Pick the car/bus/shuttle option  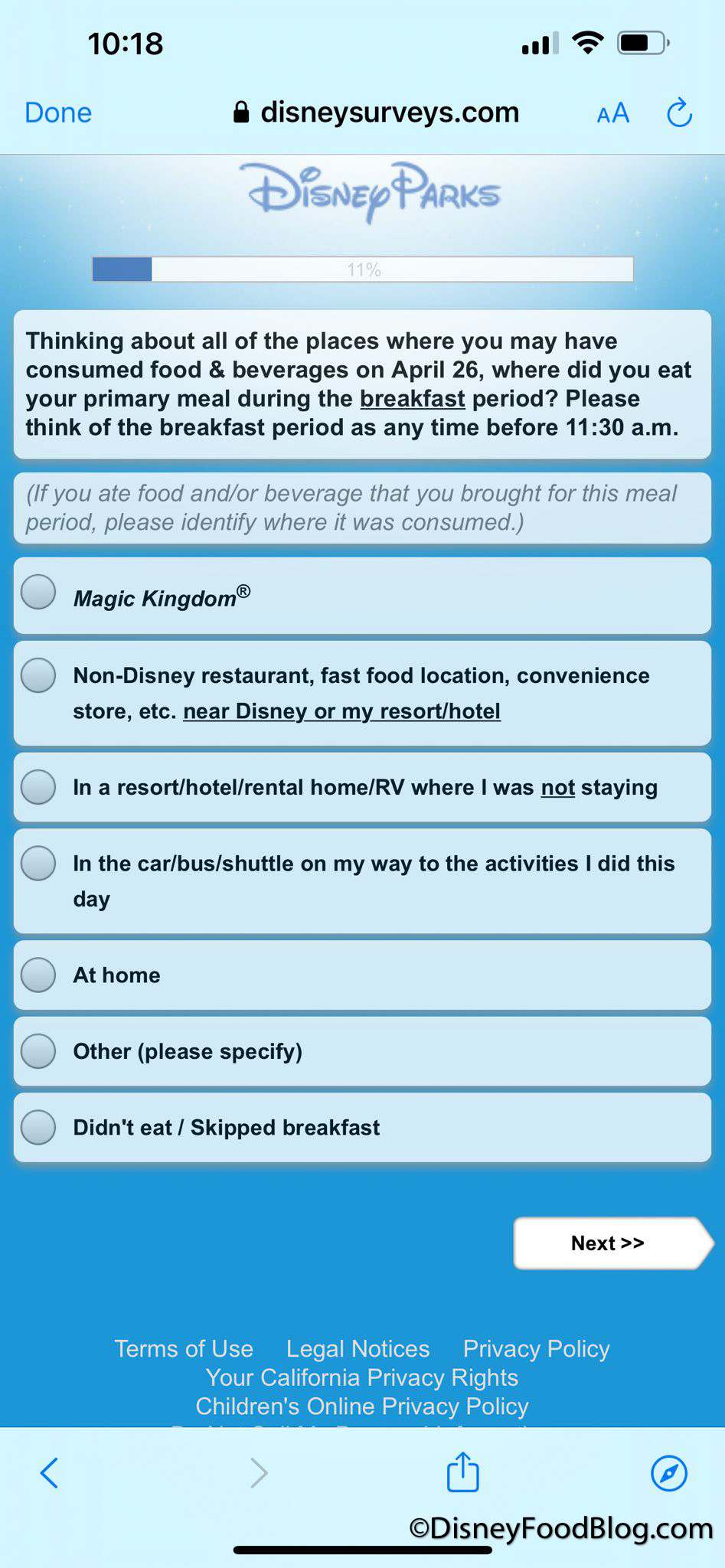(x=38, y=864)
